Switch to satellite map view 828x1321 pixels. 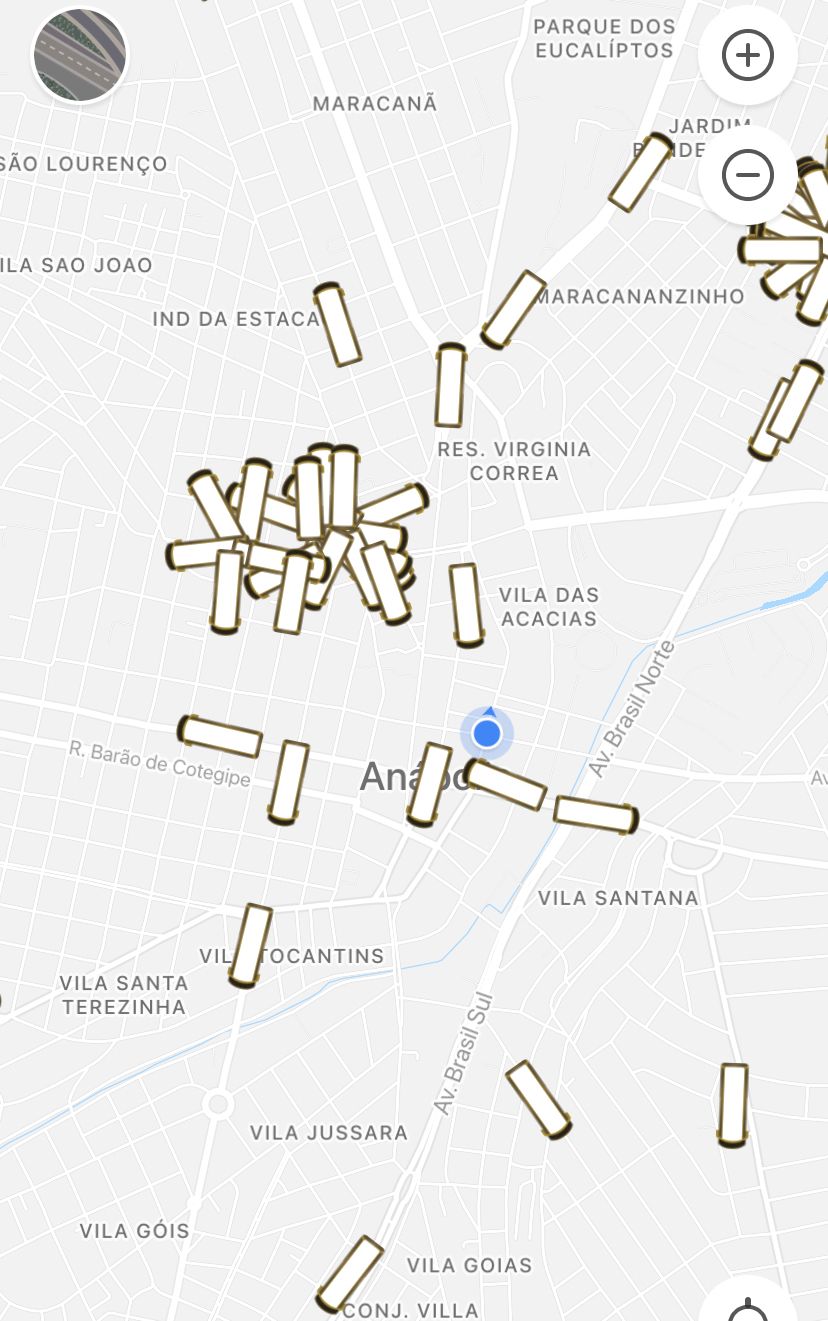pos(80,55)
